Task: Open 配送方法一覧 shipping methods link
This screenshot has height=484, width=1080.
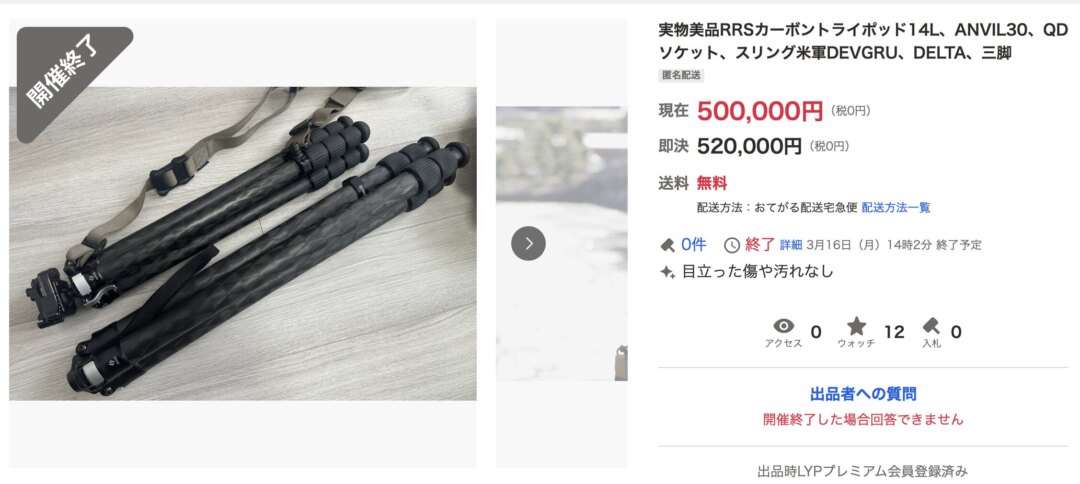Action: [896, 208]
